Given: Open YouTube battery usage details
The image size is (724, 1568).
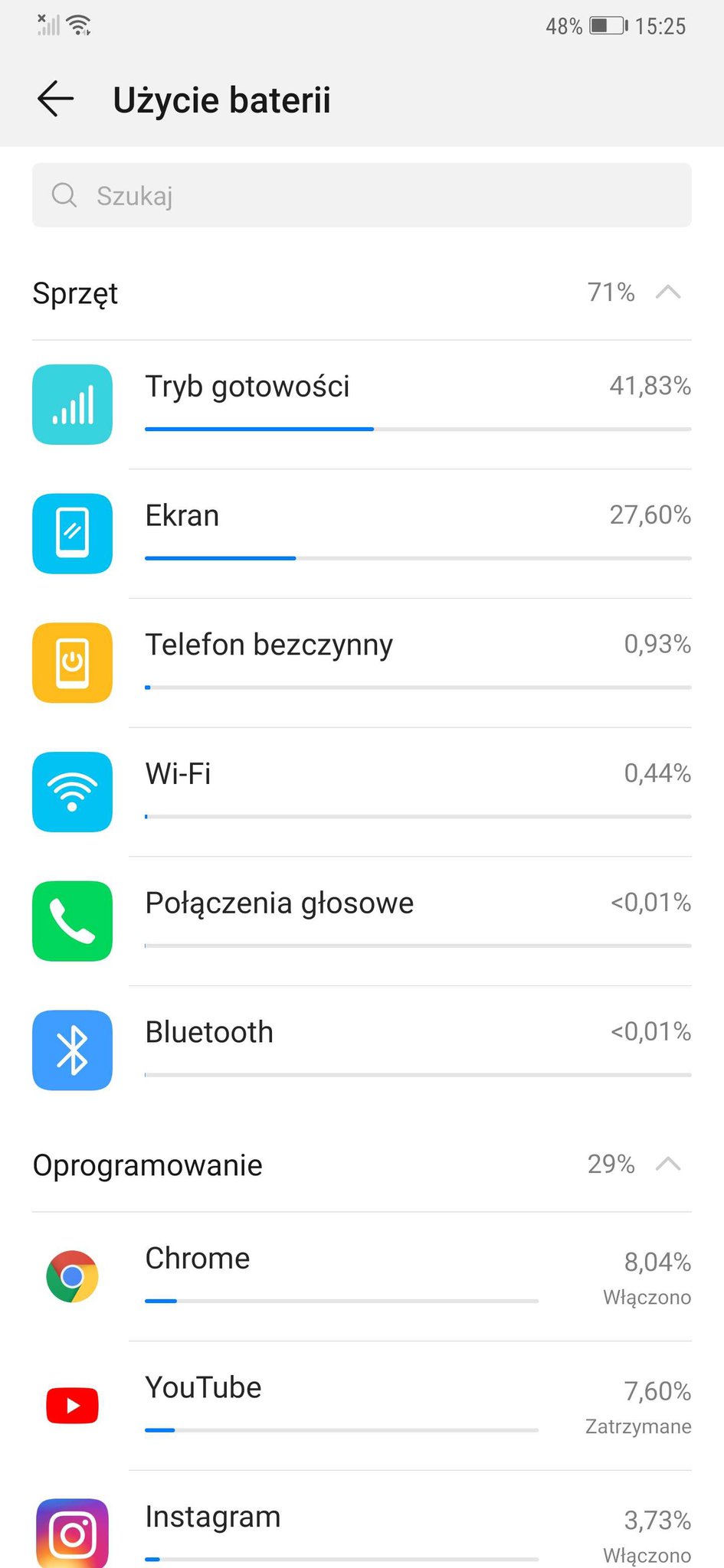Looking at the screenshot, I should click(x=362, y=1406).
